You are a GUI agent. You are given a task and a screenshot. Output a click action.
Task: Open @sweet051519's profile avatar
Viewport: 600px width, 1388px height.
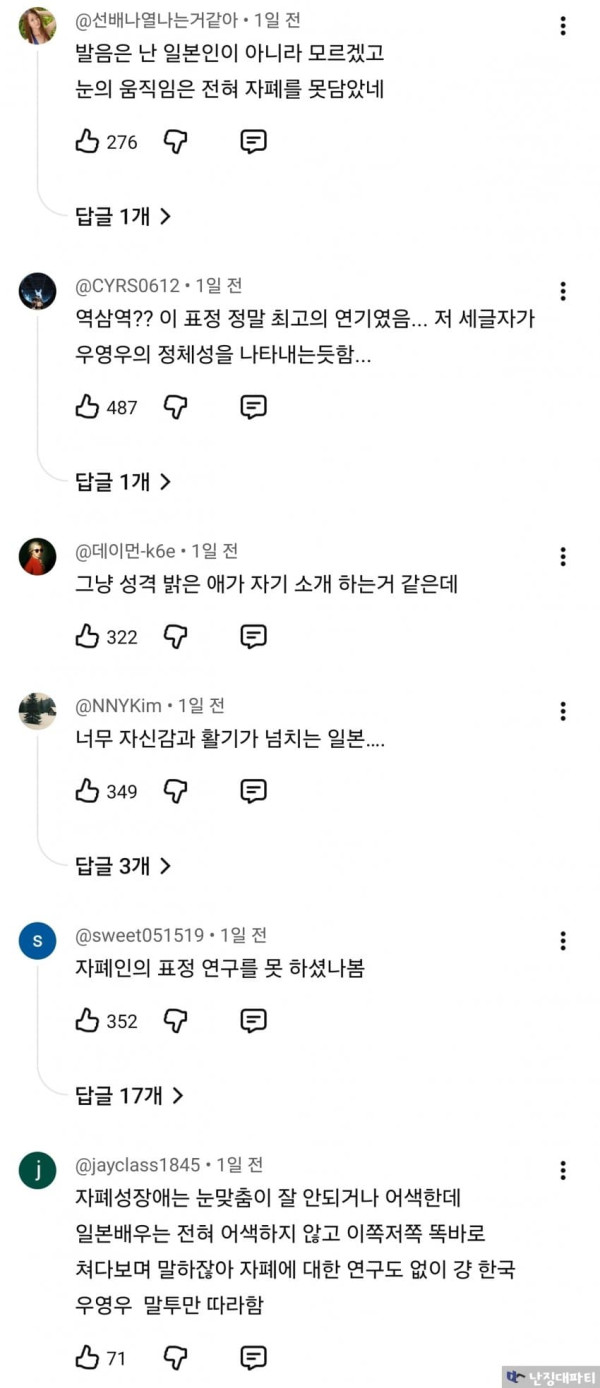point(37,941)
